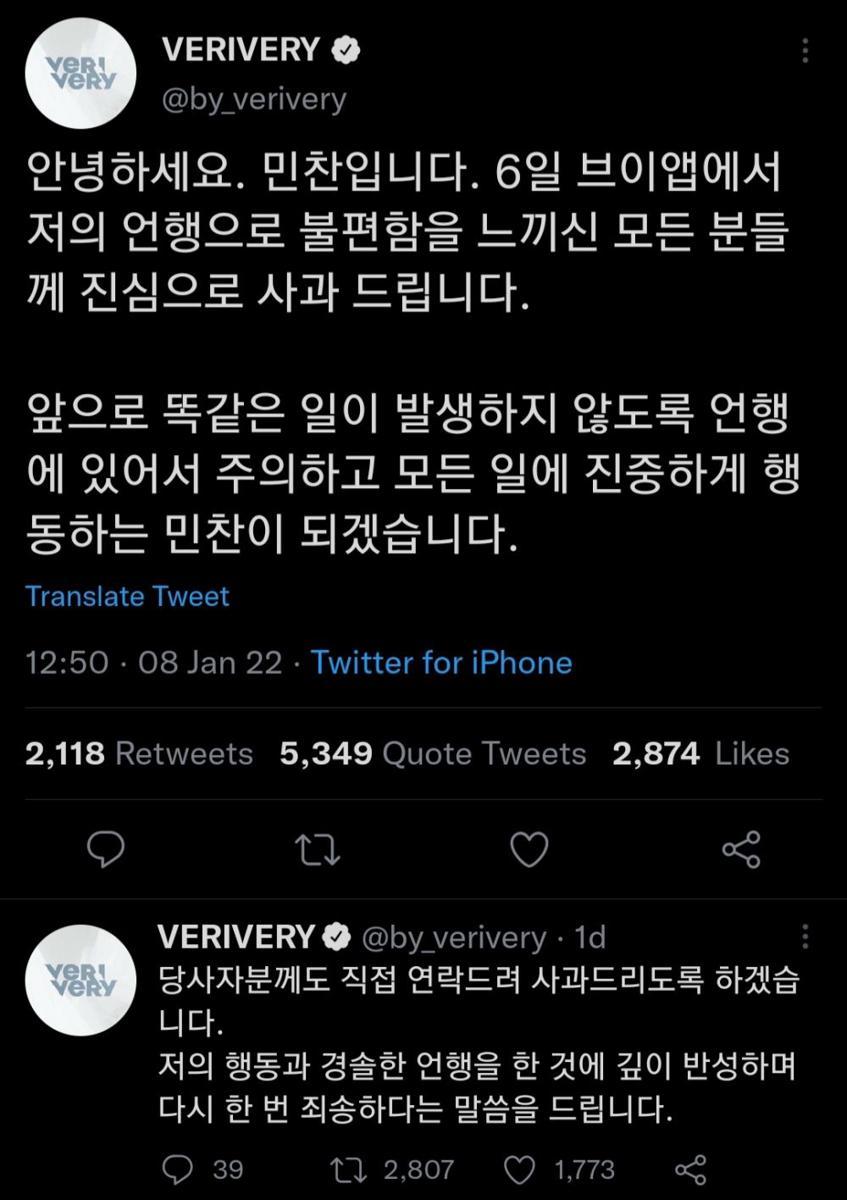Open Twitter for iPhone source link

(441, 662)
